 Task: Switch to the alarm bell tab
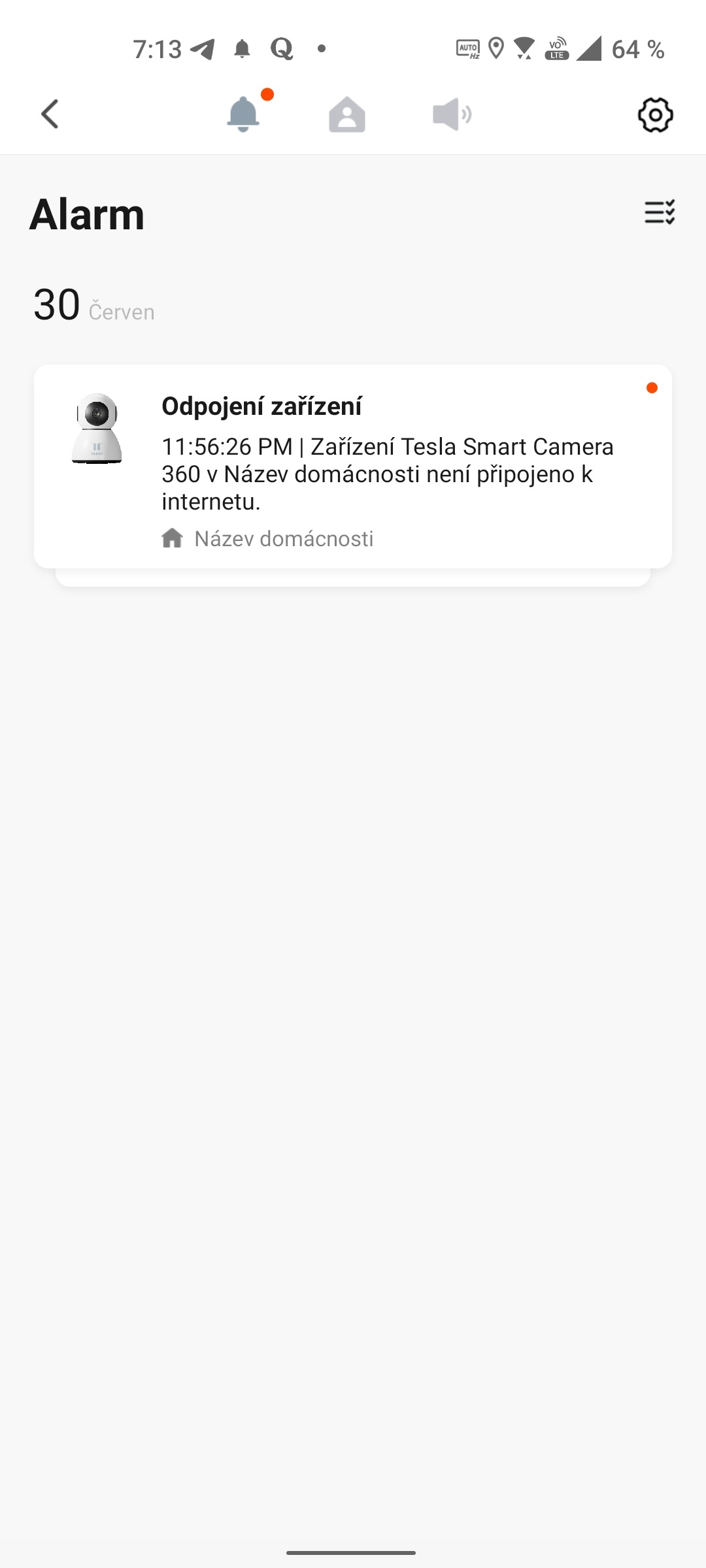click(x=243, y=114)
